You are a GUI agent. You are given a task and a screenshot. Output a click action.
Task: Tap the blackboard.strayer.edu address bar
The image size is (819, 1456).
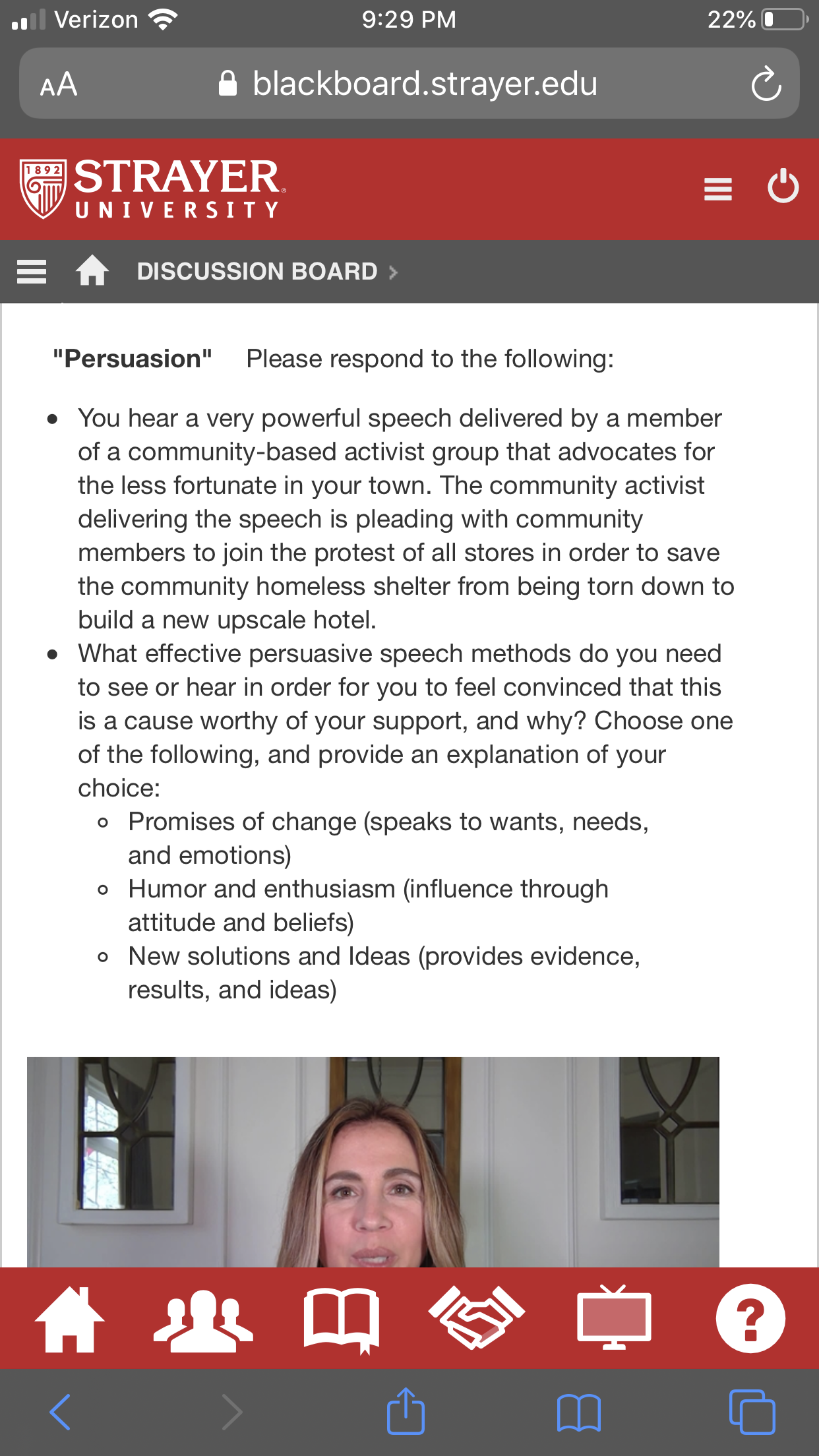(x=409, y=84)
